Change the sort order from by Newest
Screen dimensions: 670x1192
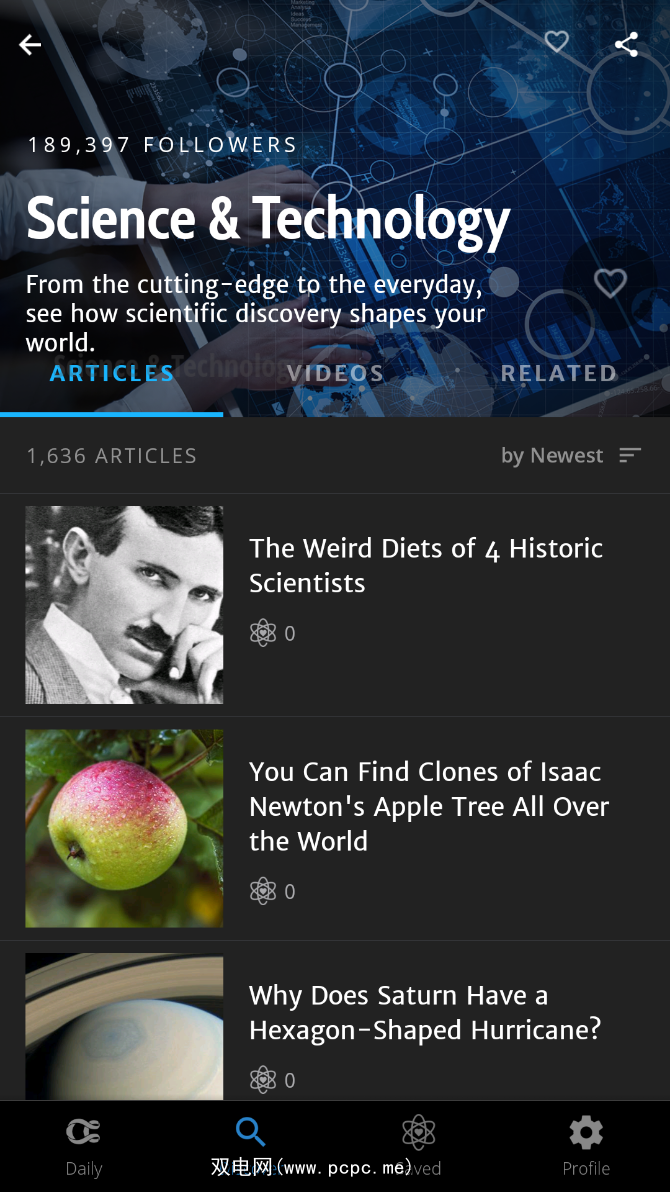coord(571,456)
